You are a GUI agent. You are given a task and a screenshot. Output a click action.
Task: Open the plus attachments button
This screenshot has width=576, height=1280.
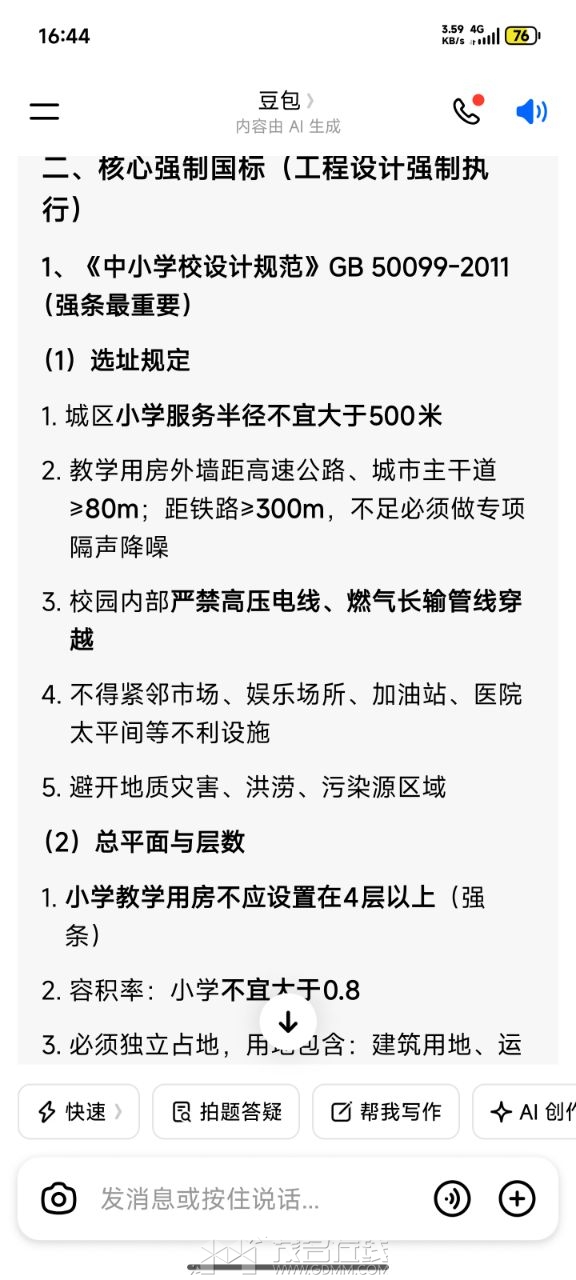[x=517, y=1198]
